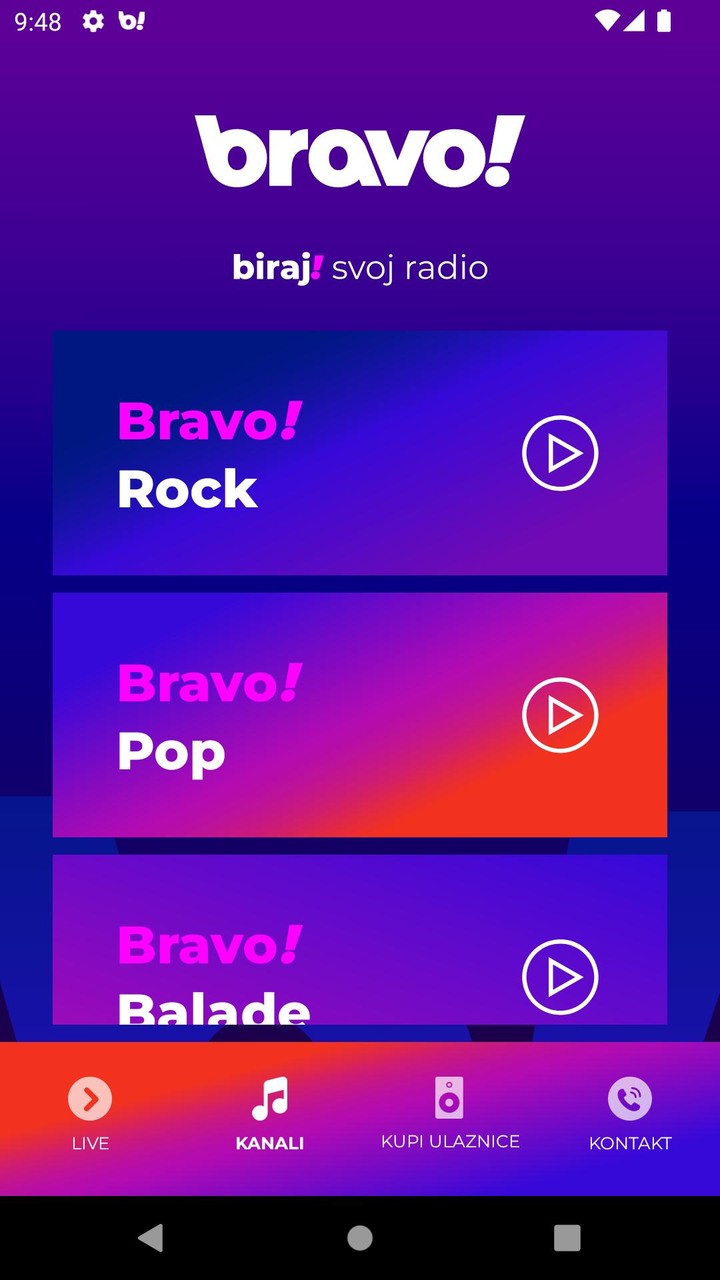The image size is (720, 1280).
Task: Start playing Bravo! Balade
Action: 560,977
